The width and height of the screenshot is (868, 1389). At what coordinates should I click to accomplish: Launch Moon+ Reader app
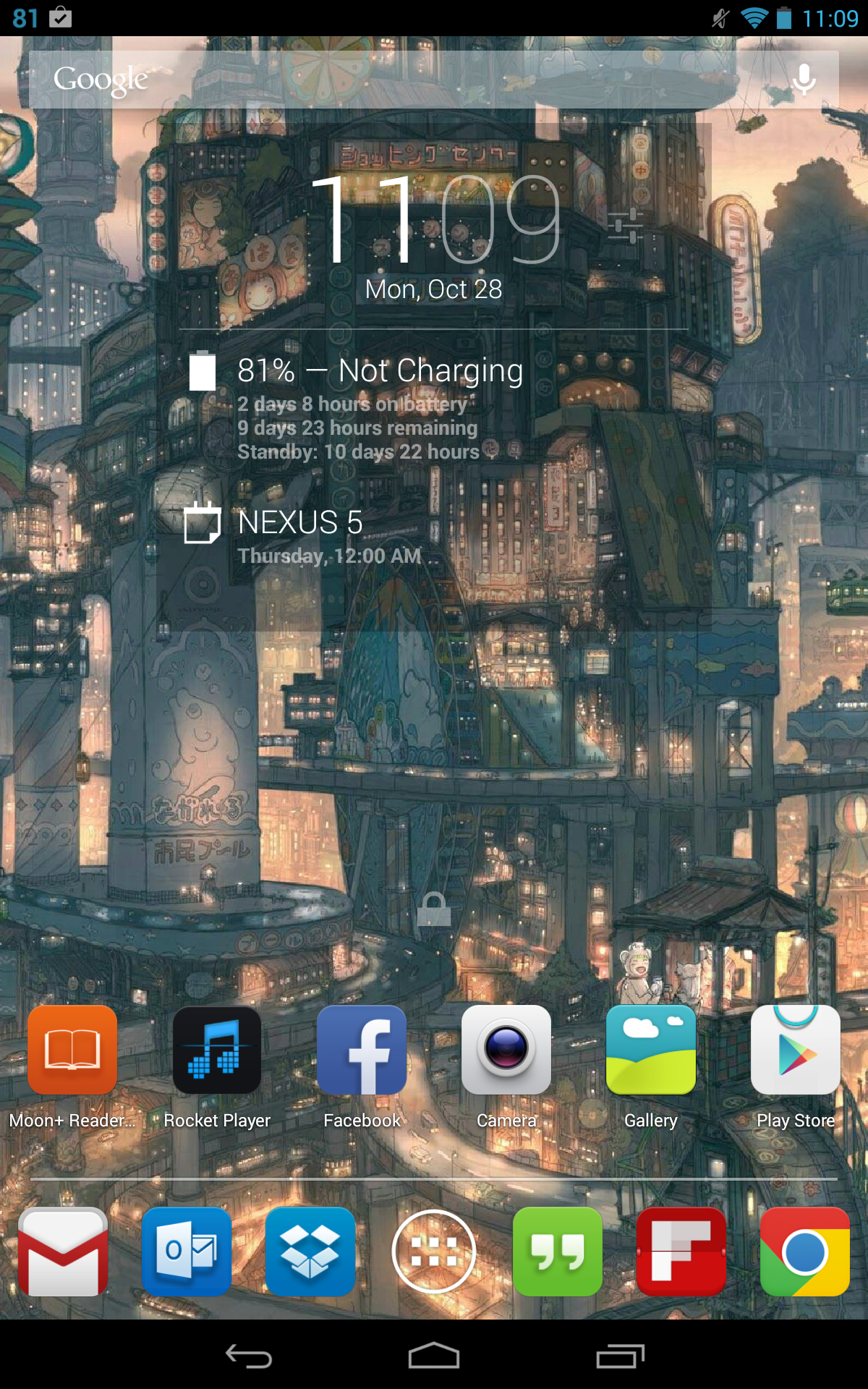(72, 1050)
